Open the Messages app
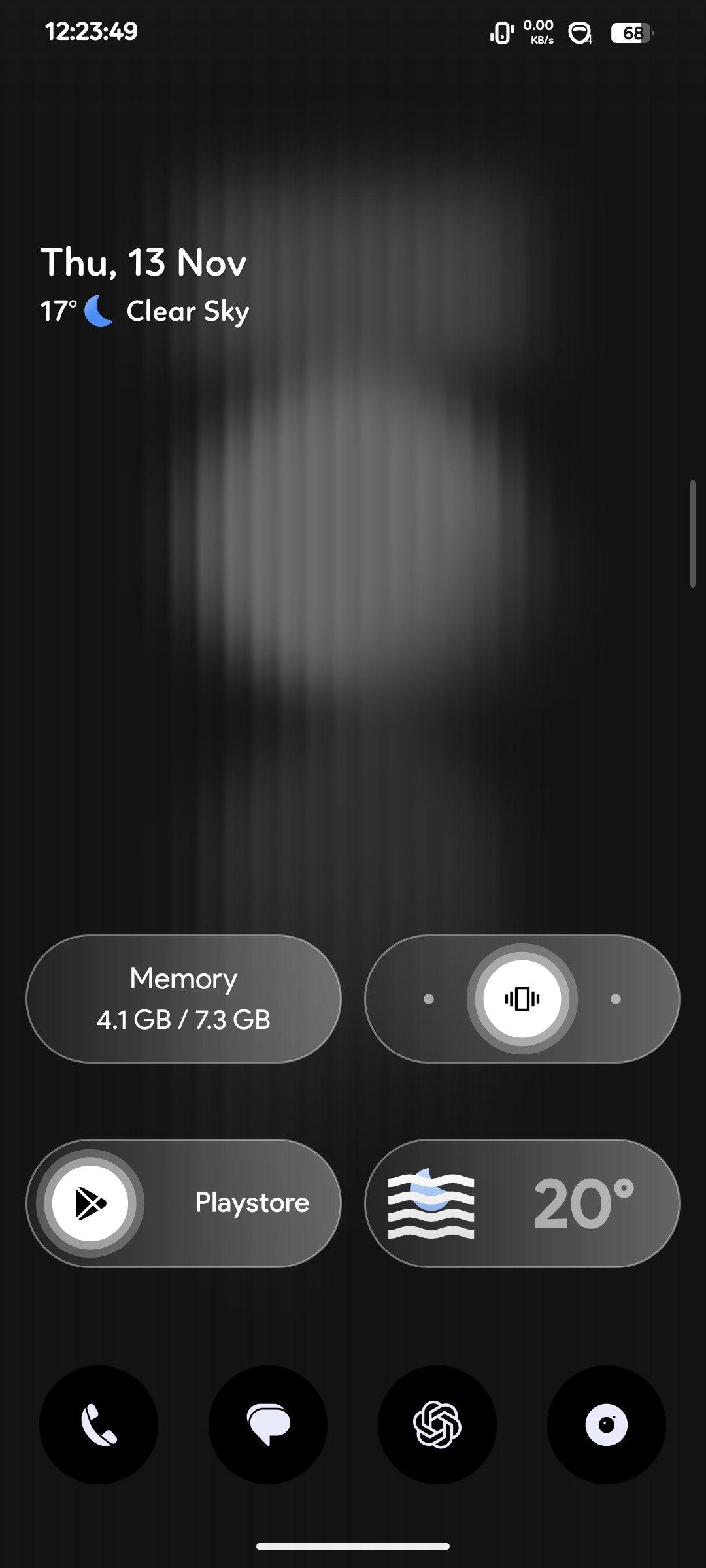Image resolution: width=706 pixels, height=1568 pixels. coord(268,1424)
